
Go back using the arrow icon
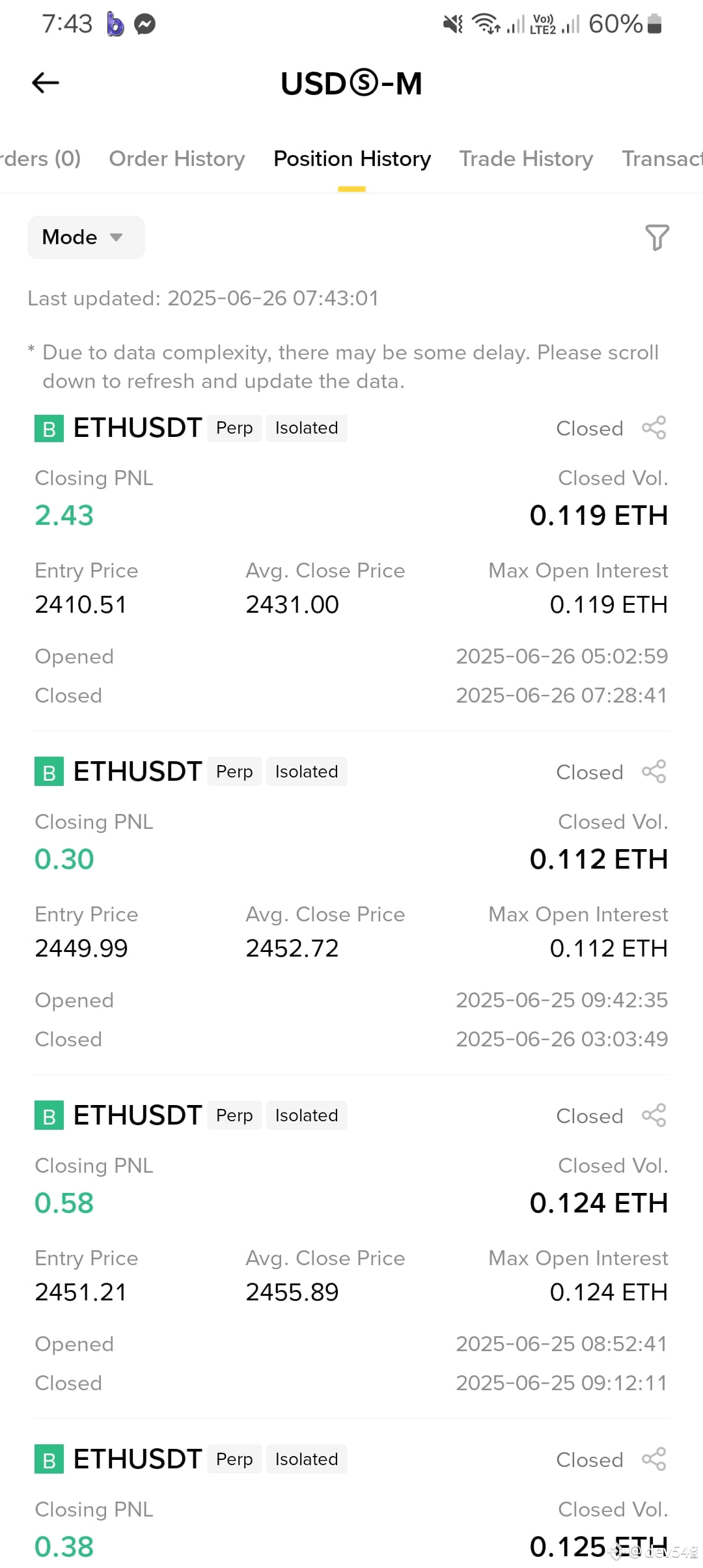pos(46,83)
